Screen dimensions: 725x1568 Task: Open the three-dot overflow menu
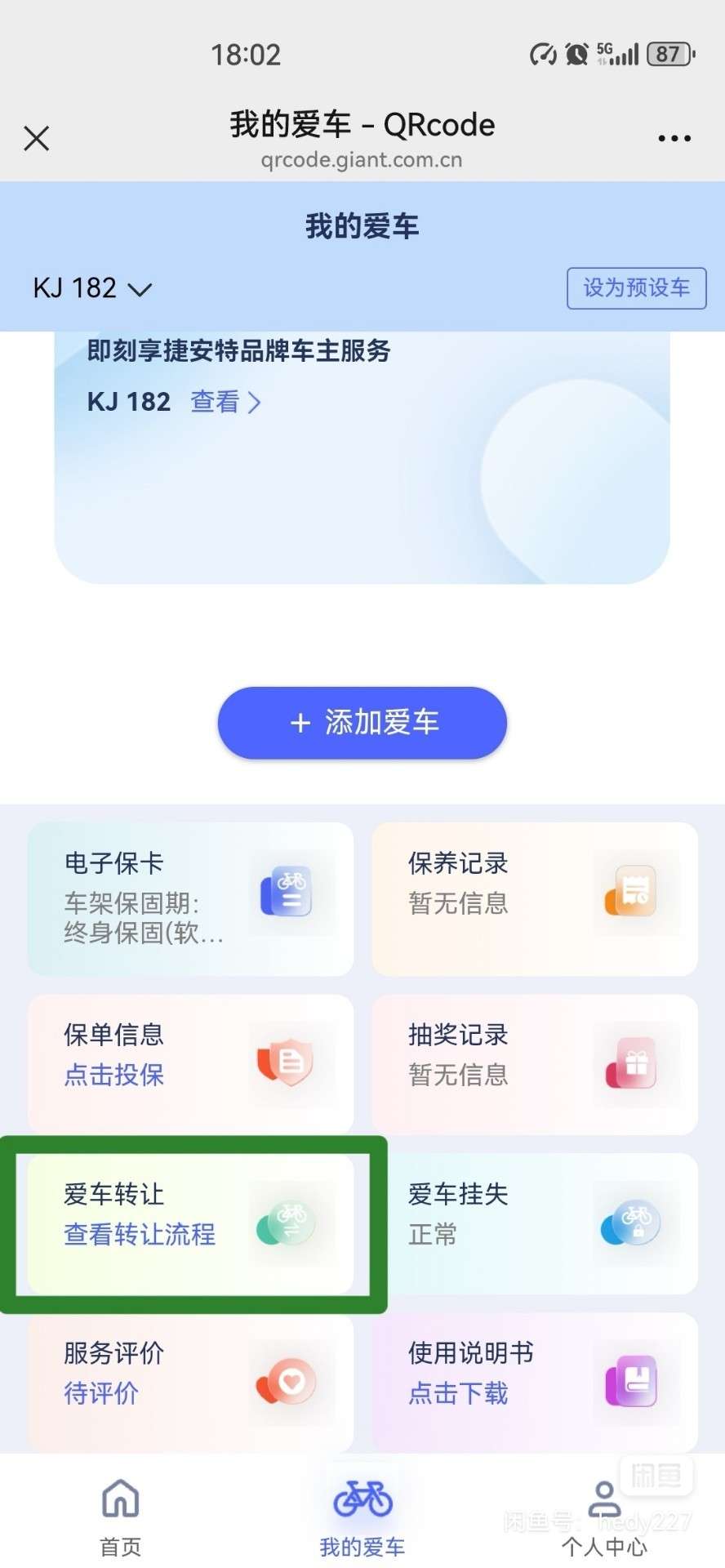[x=674, y=139]
